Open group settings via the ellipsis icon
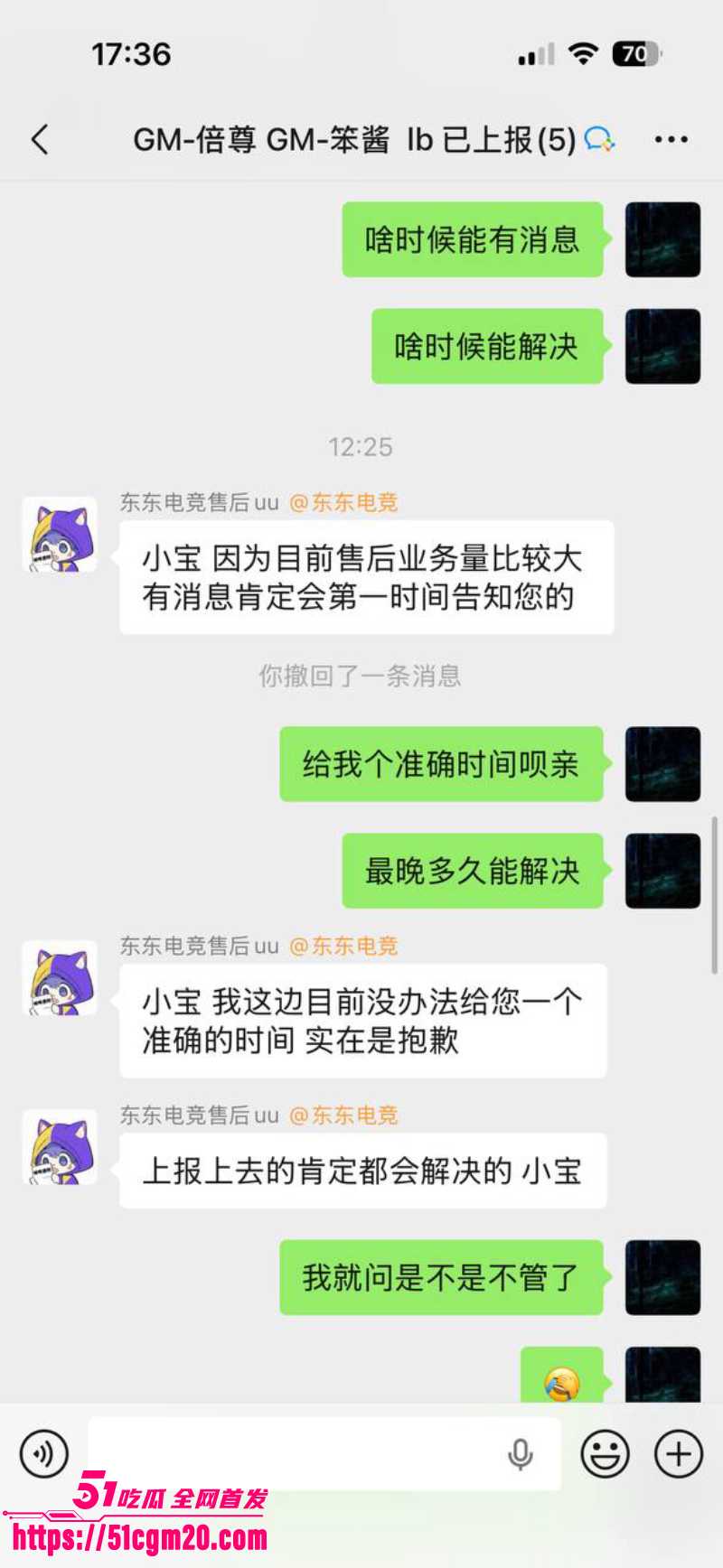The height and width of the screenshot is (1568, 723). pos(671,140)
